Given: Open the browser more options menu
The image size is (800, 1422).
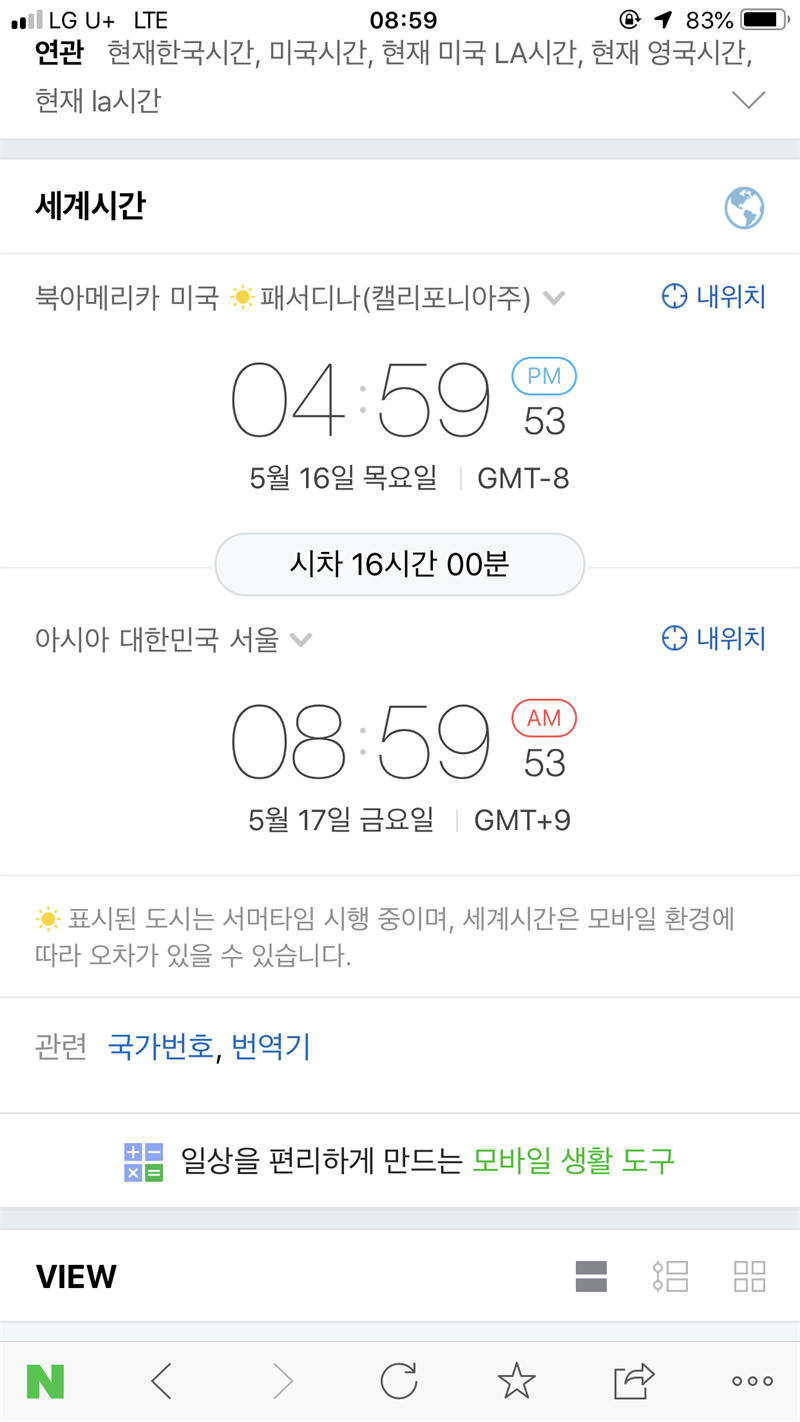Looking at the screenshot, I should (x=752, y=1381).
